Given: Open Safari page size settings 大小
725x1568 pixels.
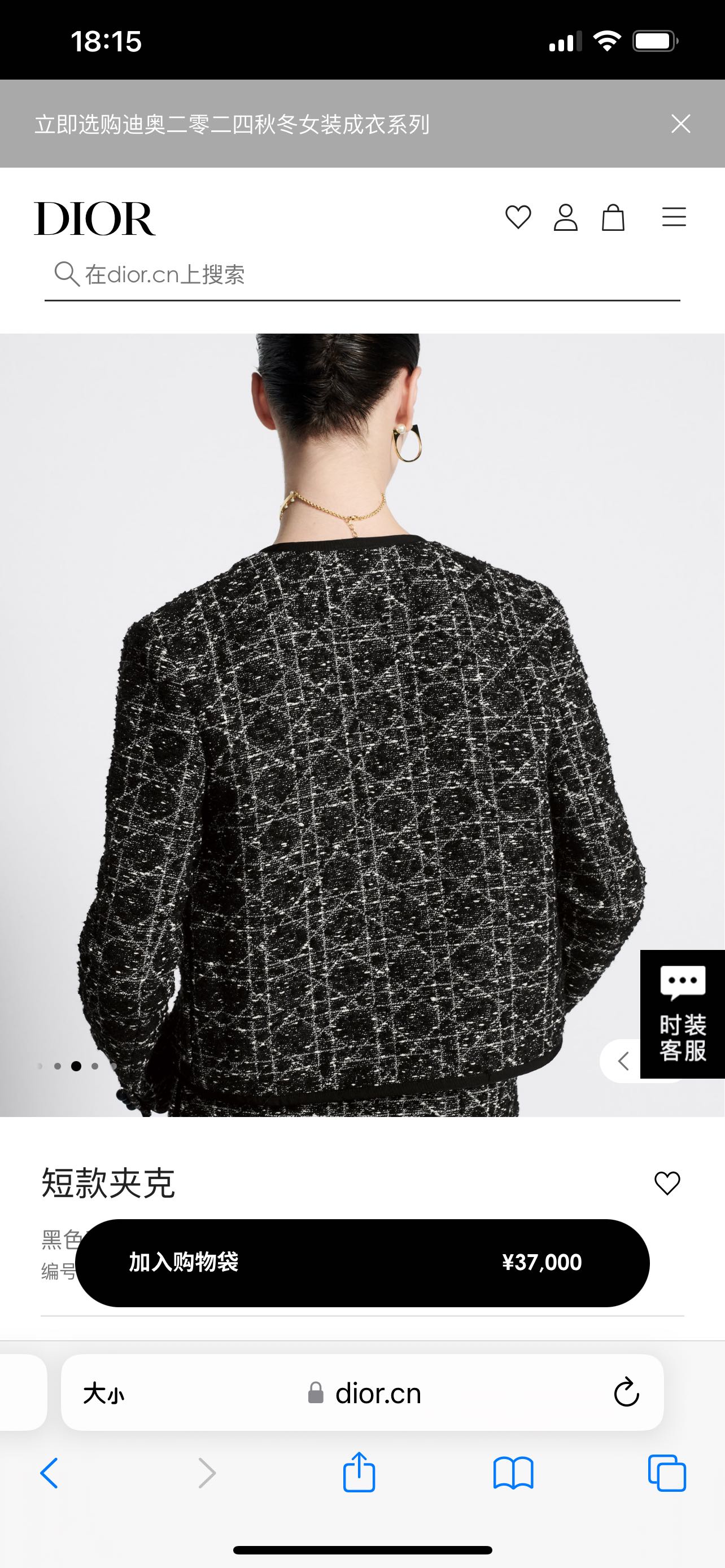Looking at the screenshot, I should [103, 1393].
